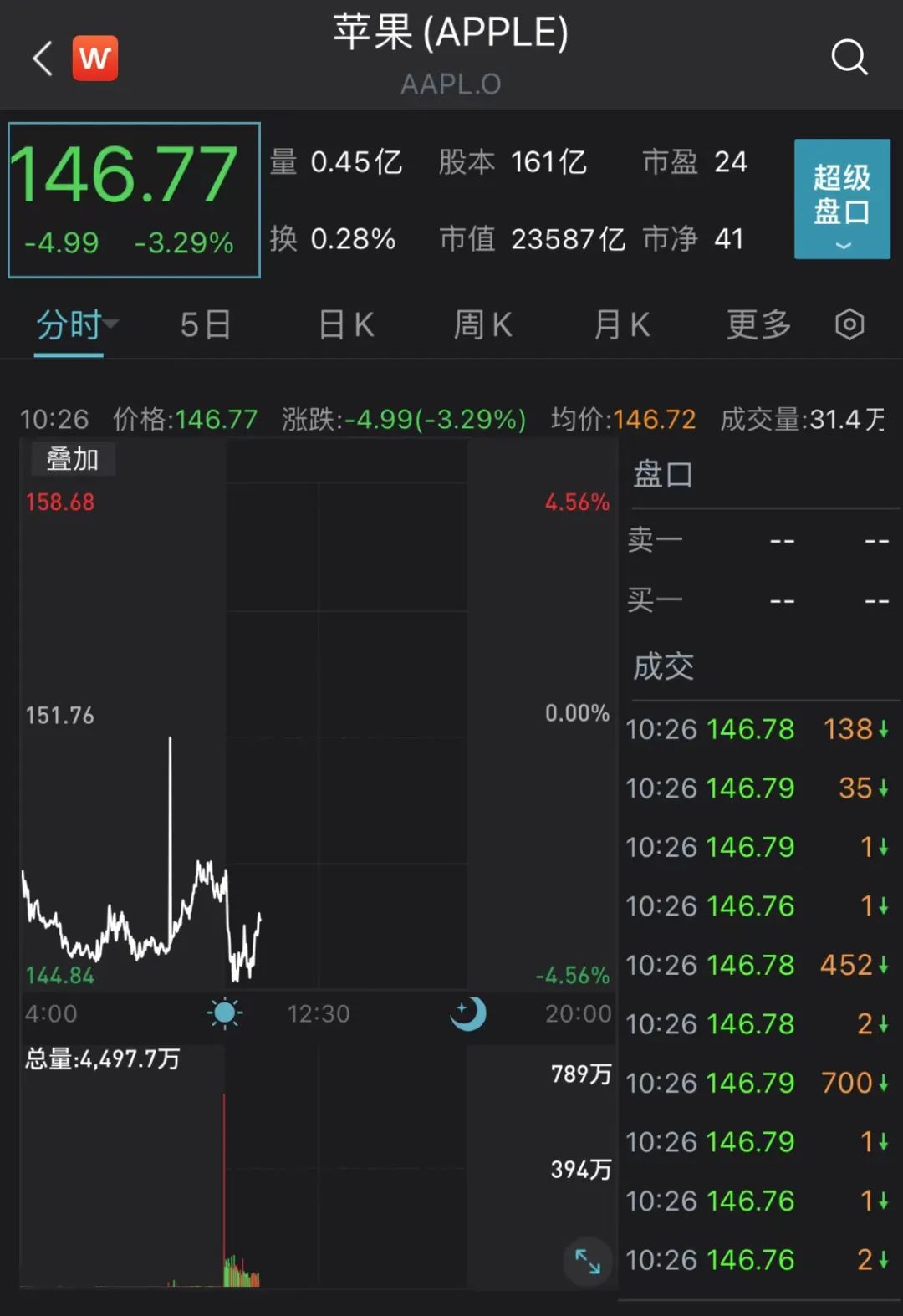This screenshot has width=903, height=1316.
Task: Select the 分时 chart tab
Action: point(69,325)
